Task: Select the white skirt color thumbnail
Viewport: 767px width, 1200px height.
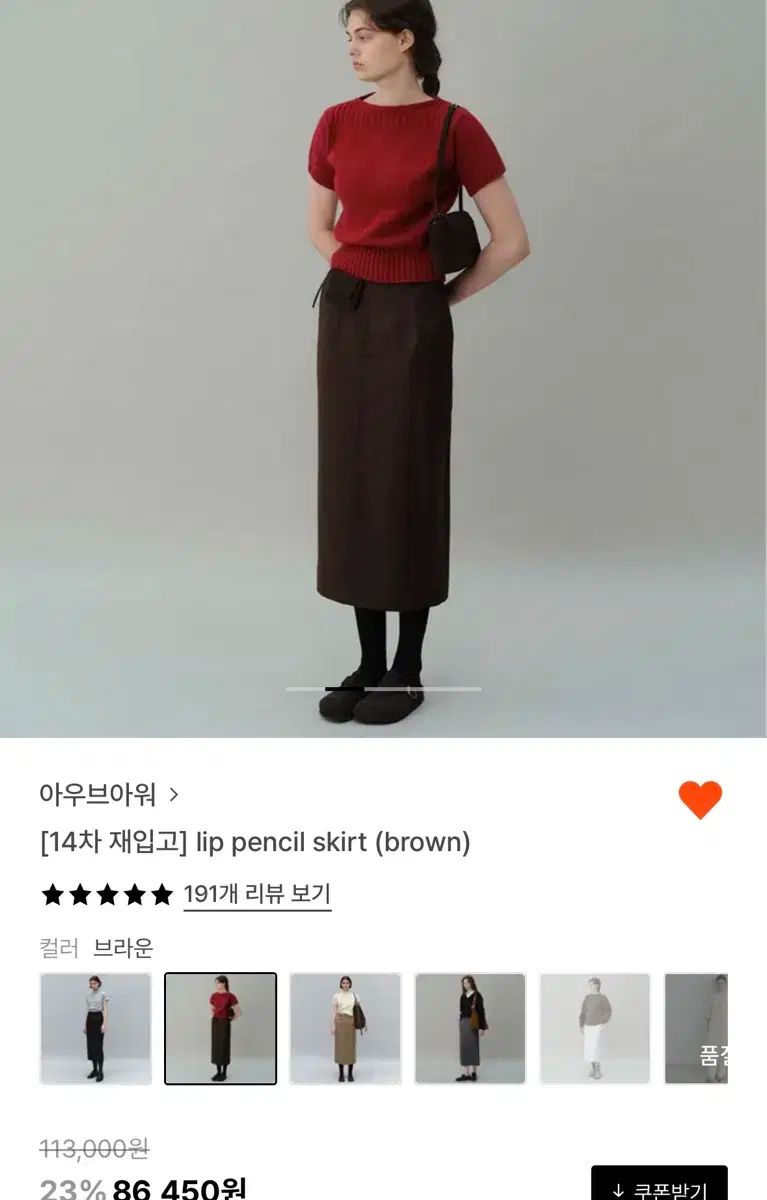Action: pos(594,1028)
